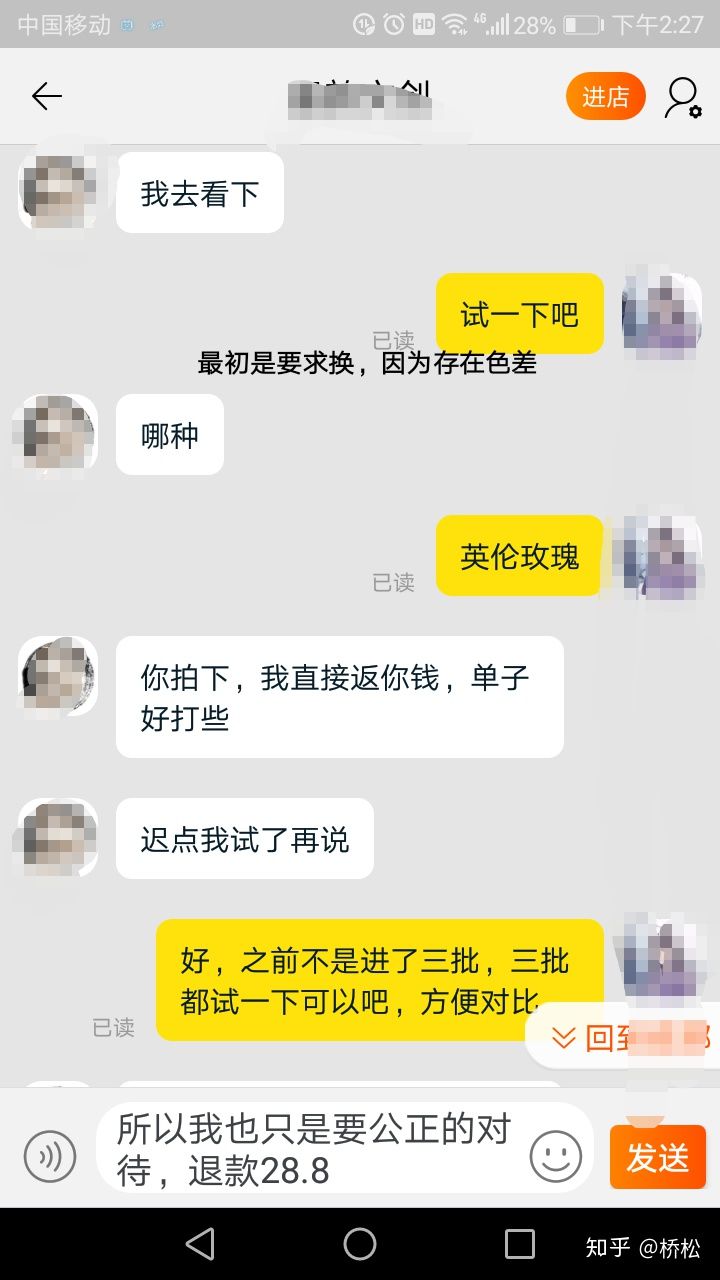
Task: Jump to the latest messages via the 回到 chip
Action: (x=620, y=1038)
